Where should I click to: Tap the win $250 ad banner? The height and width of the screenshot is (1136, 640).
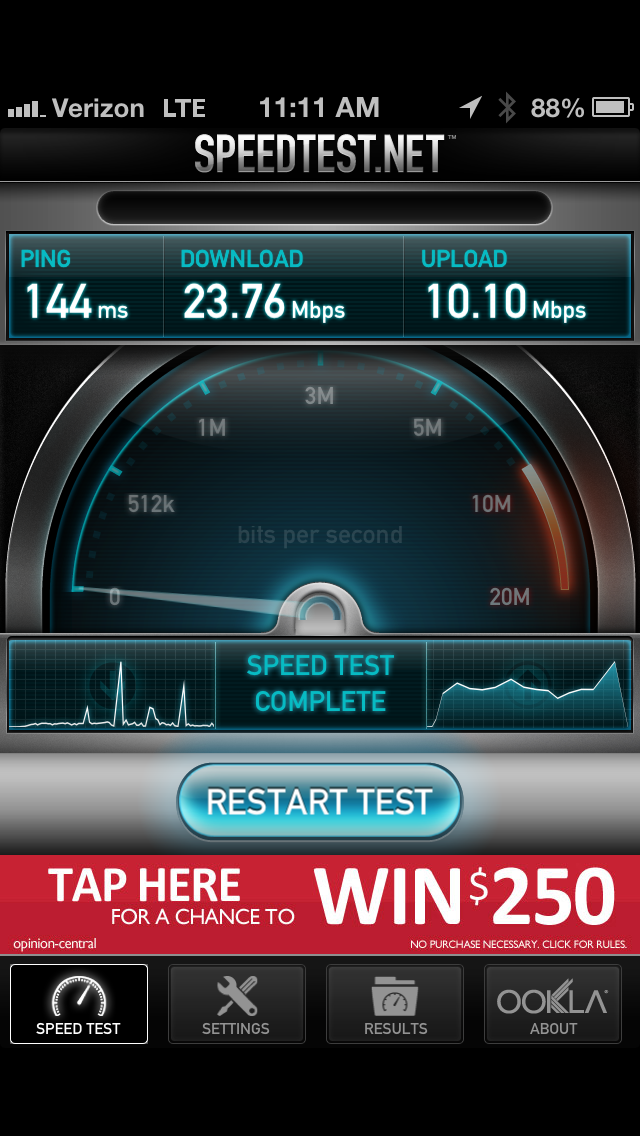coord(320,904)
